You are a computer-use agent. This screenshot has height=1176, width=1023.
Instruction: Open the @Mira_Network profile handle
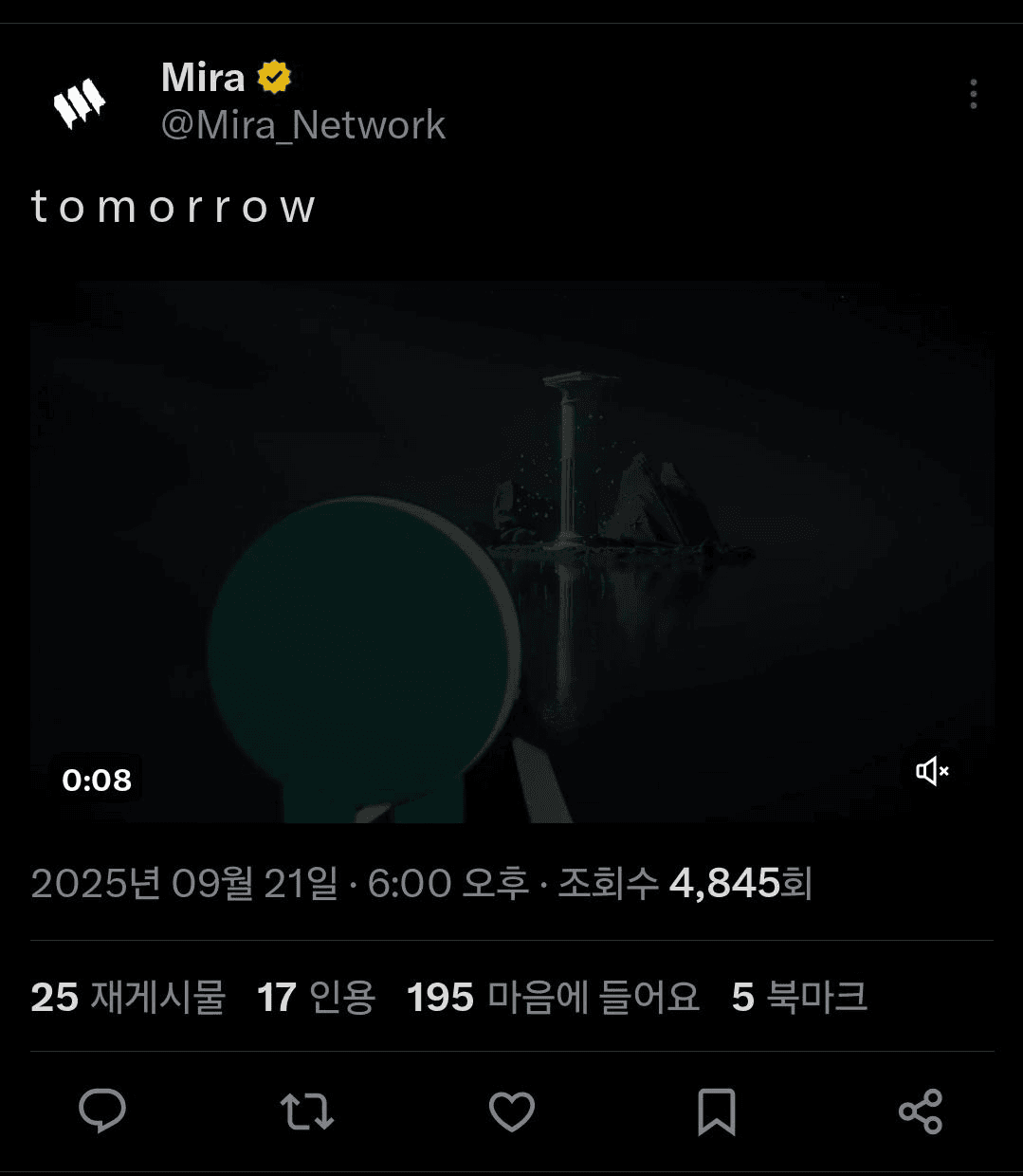pyautogui.click(x=302, y=125)
